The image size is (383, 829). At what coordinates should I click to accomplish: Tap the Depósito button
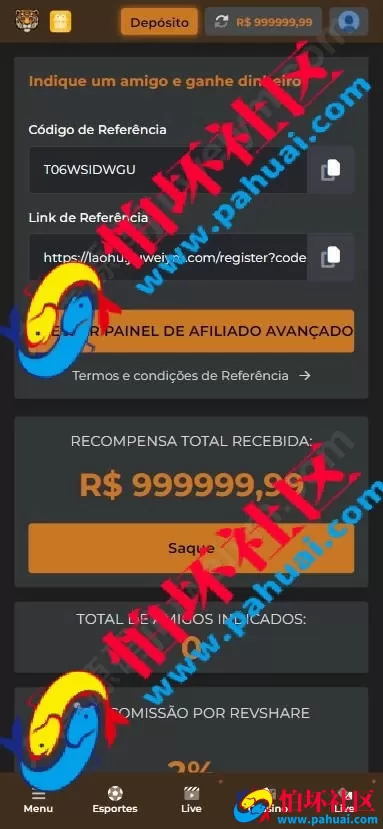pos(159,22)
